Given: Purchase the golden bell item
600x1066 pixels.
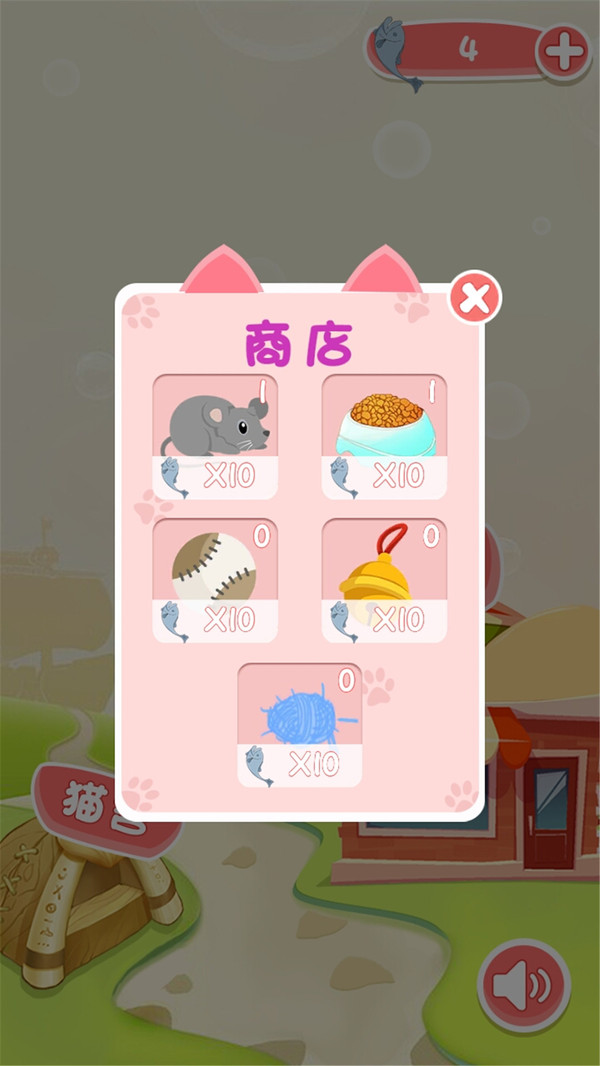Looking at the screenshot, I should [x=384, y=581].
